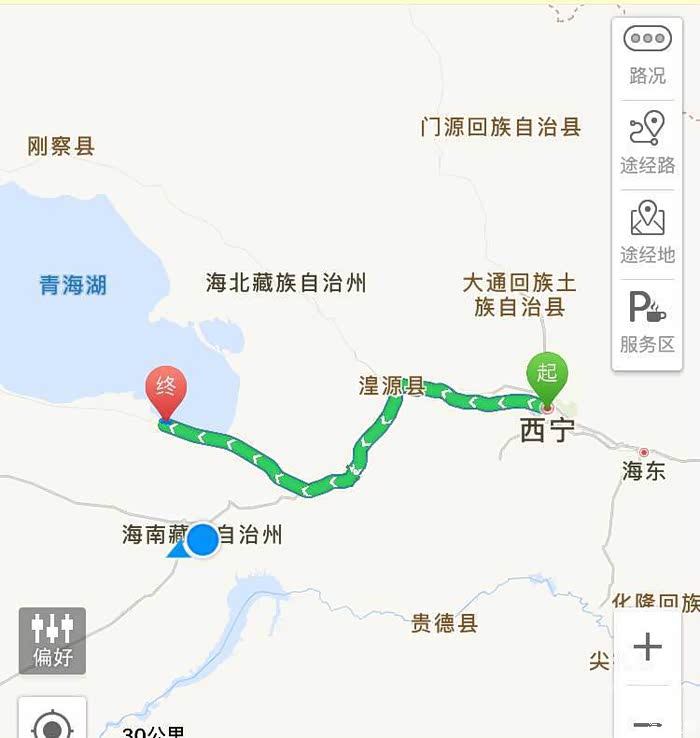Open the 偏好 route preference settings

click(52, 641)
